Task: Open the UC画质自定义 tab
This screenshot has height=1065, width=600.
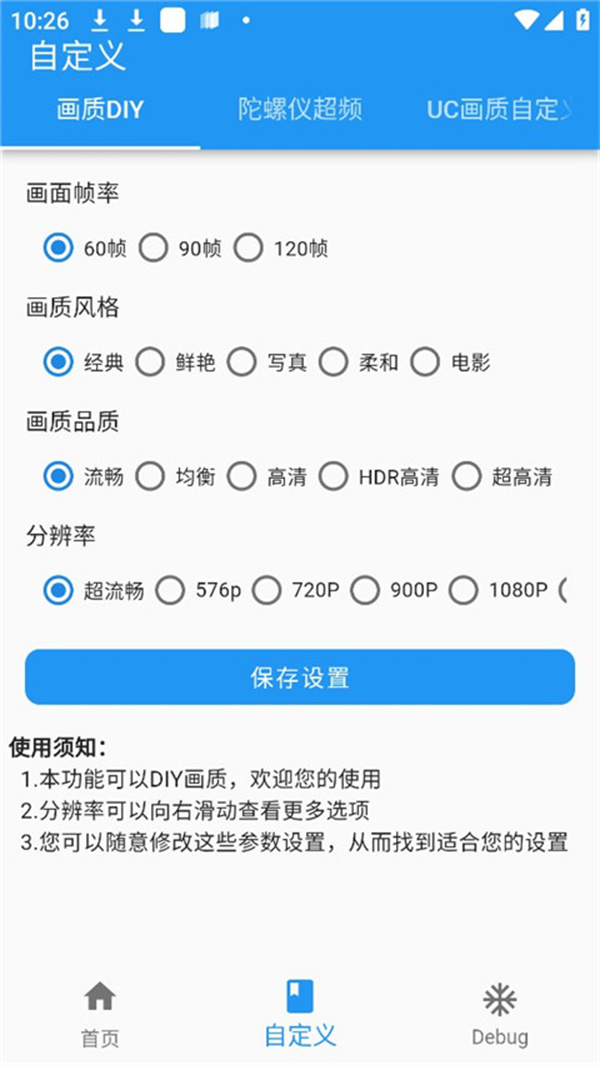Action: coord(499,109)
